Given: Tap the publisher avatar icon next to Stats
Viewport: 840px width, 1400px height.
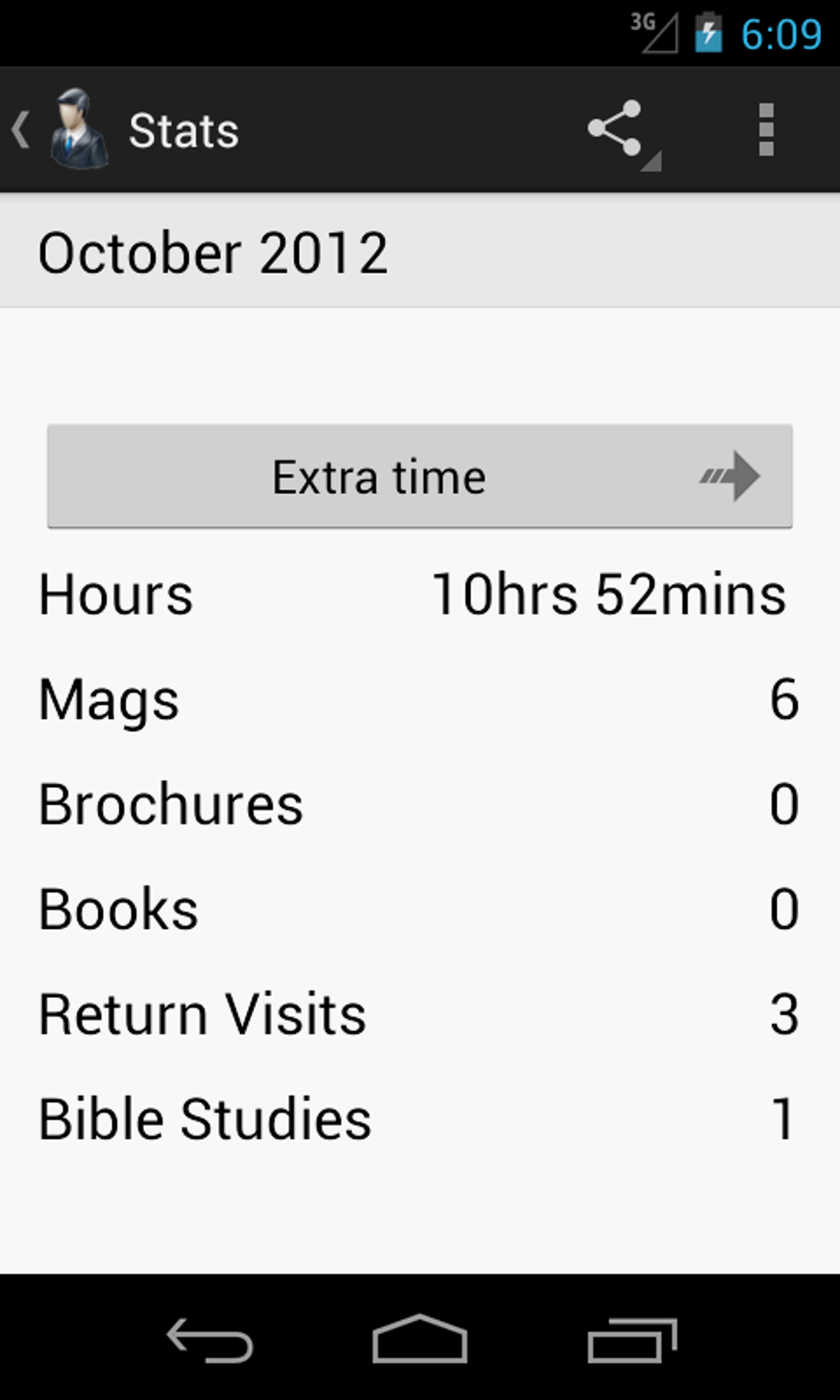Looking at the screenshot, I should click(x=77, y=128).
